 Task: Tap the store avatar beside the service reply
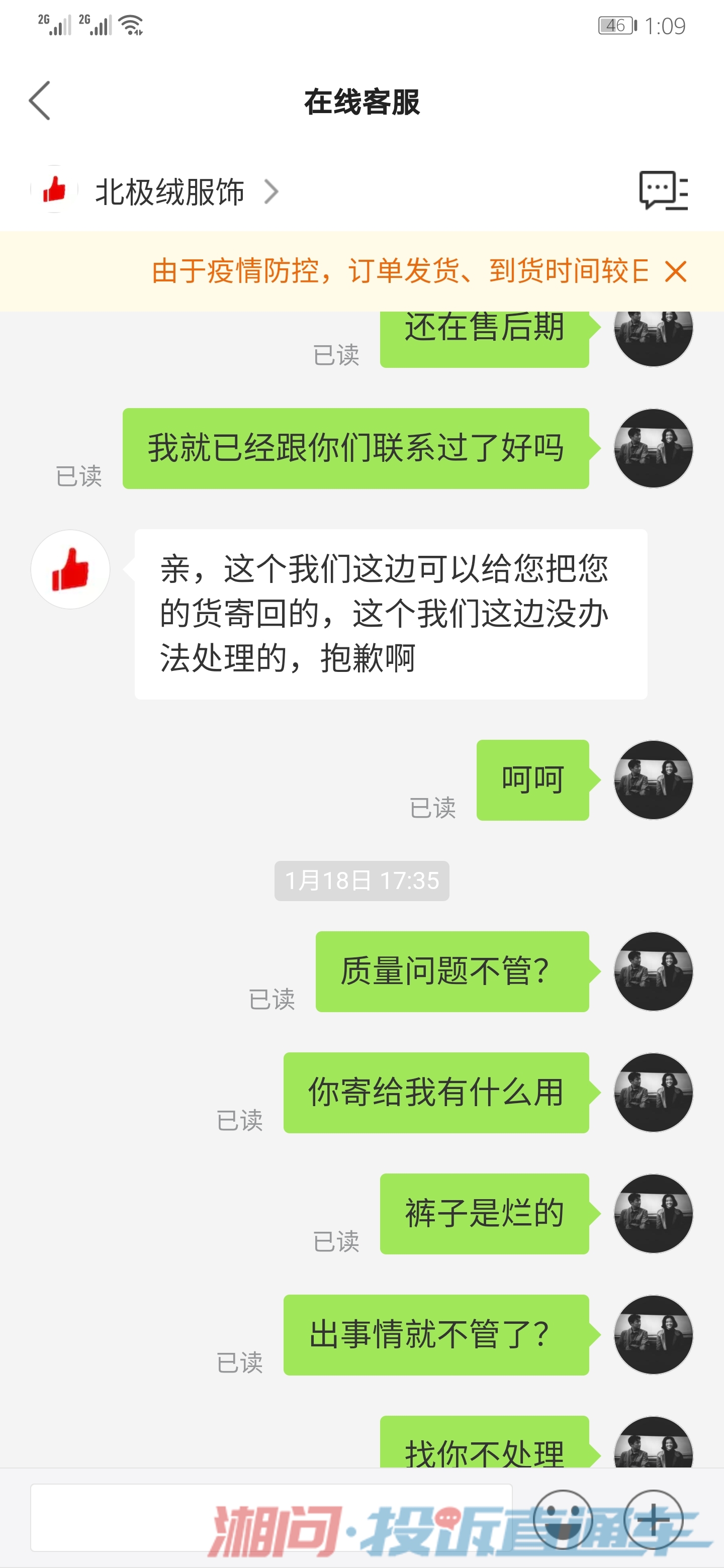click(70, 569)
